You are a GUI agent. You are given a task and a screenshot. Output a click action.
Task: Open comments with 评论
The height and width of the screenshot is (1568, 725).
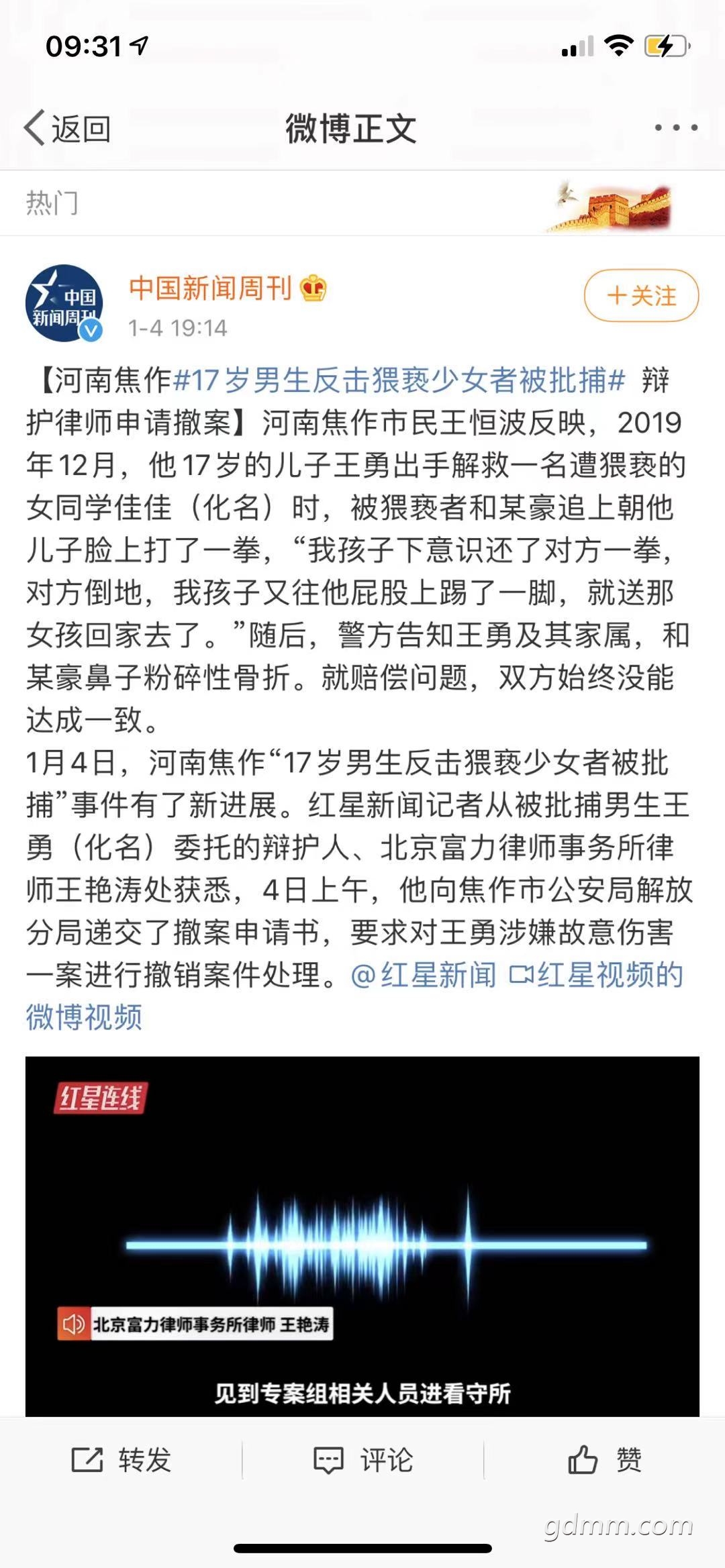(x=363, y=1459)
